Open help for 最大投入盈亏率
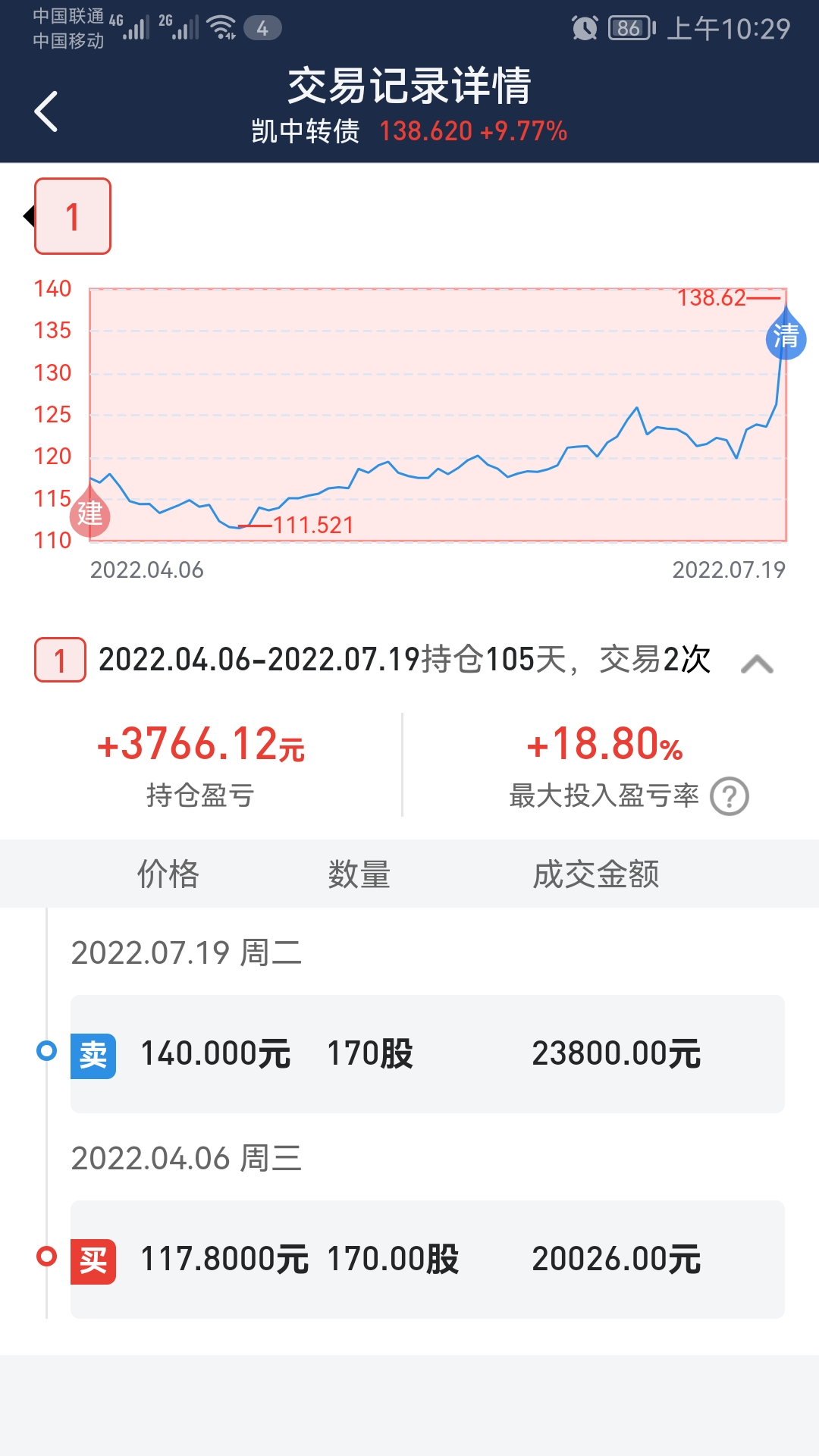819x1456 pixels. click(x=730, y=797)
